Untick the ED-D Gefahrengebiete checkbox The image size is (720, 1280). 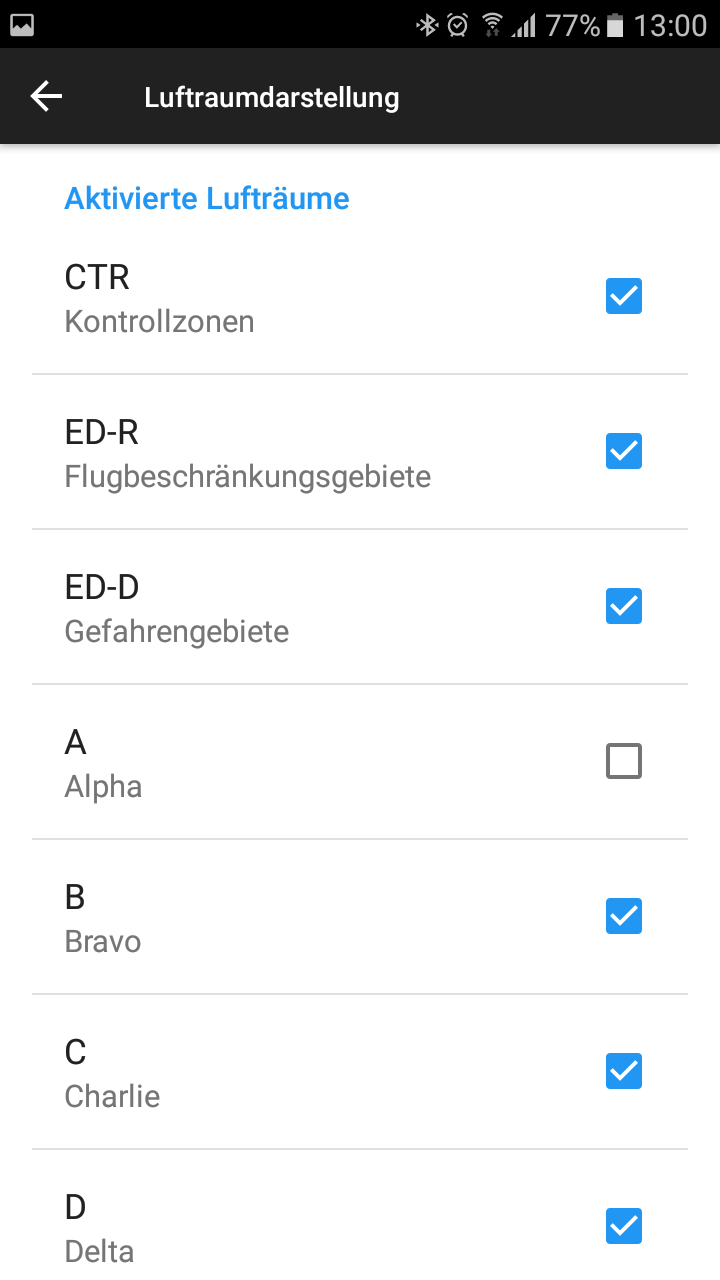tap(624, 607)
